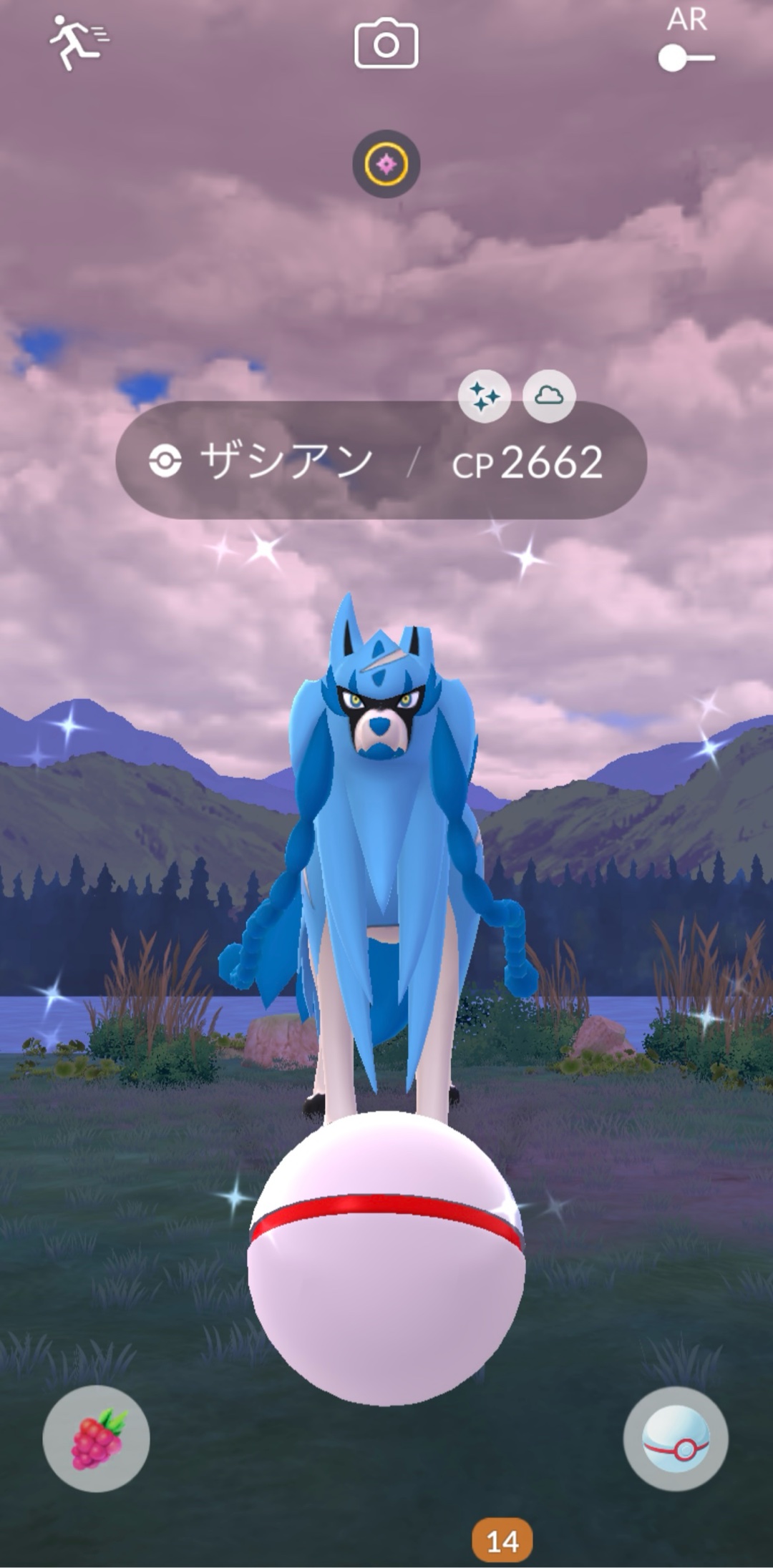Tap the shiny sparkle badge
Screen dimensions: 773x1568
pyautogui.click(x=485, y=396)
